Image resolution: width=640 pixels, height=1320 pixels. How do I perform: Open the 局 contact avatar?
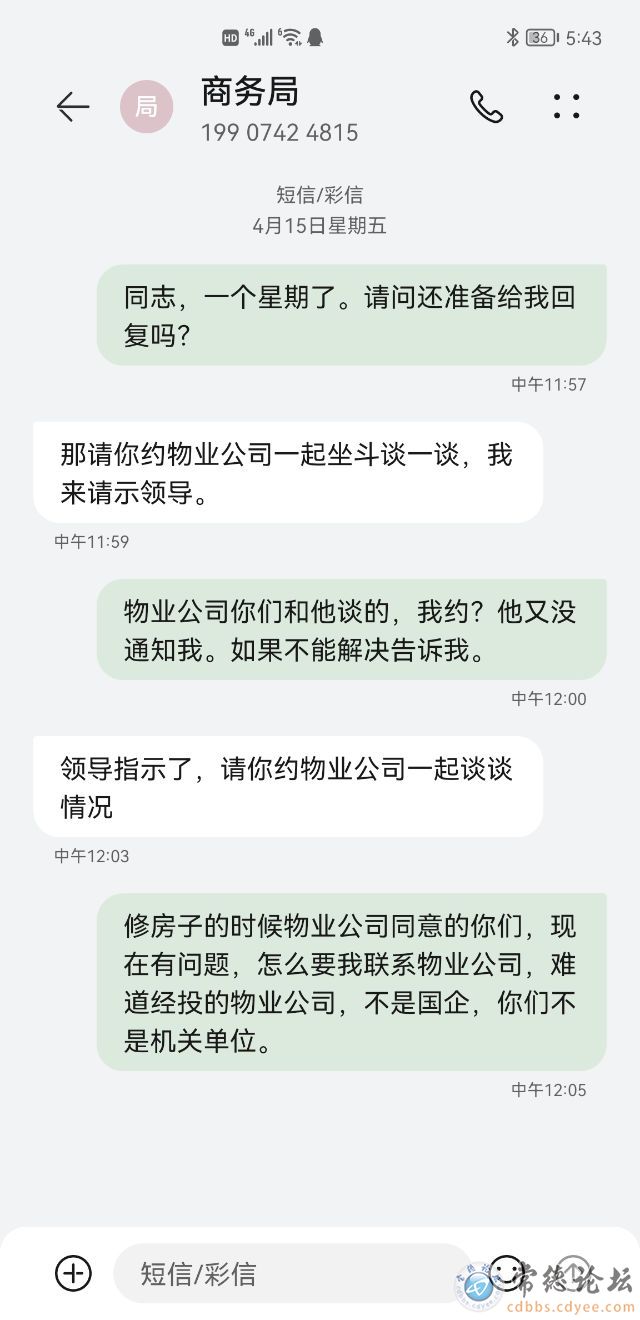click(146, 107)
